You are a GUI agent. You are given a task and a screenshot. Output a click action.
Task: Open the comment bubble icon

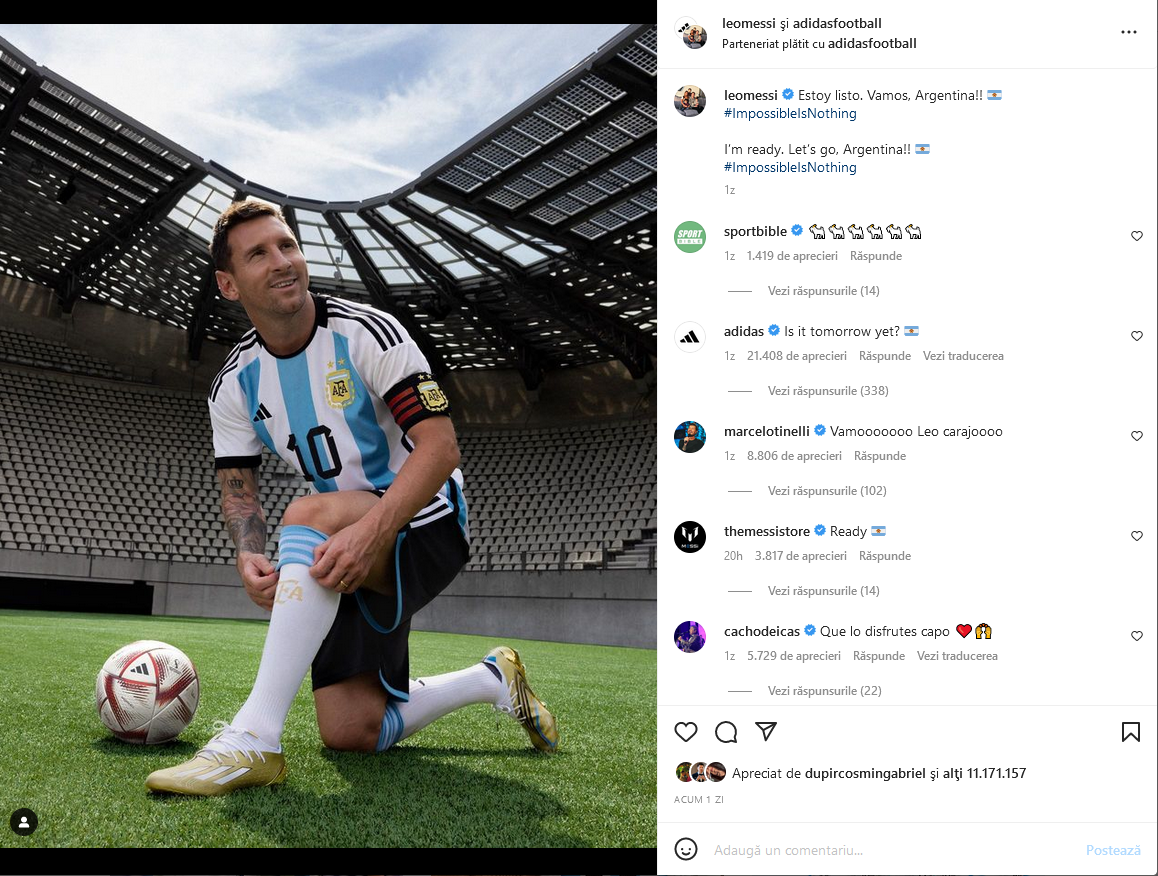726,732
